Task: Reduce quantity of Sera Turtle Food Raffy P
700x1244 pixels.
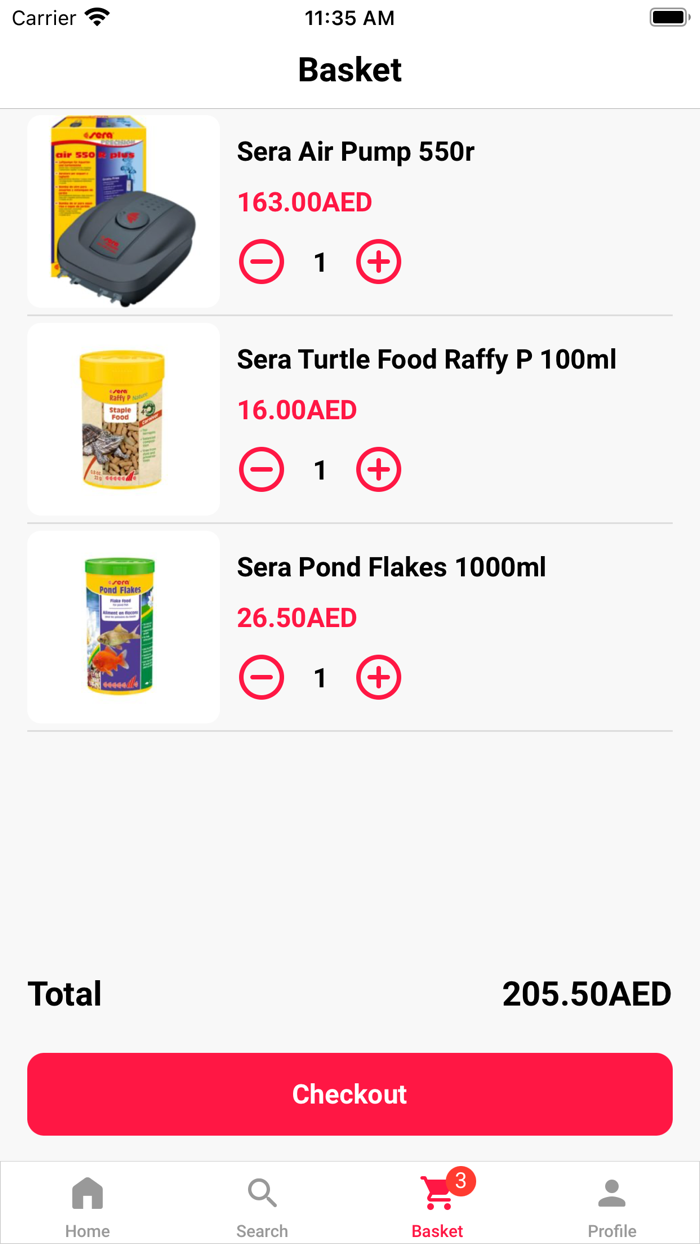Action: (x=262, y=470)
